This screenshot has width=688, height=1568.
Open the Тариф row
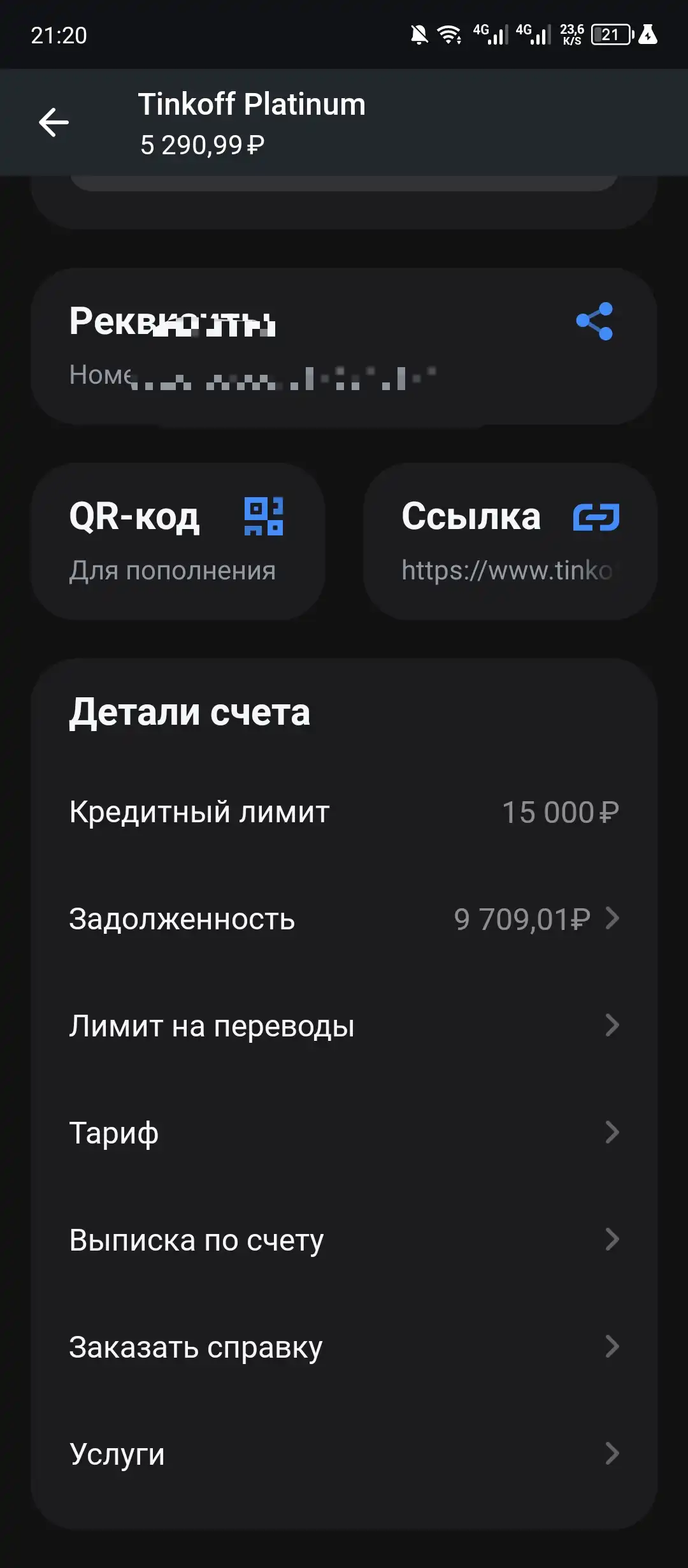[344, 1133]
